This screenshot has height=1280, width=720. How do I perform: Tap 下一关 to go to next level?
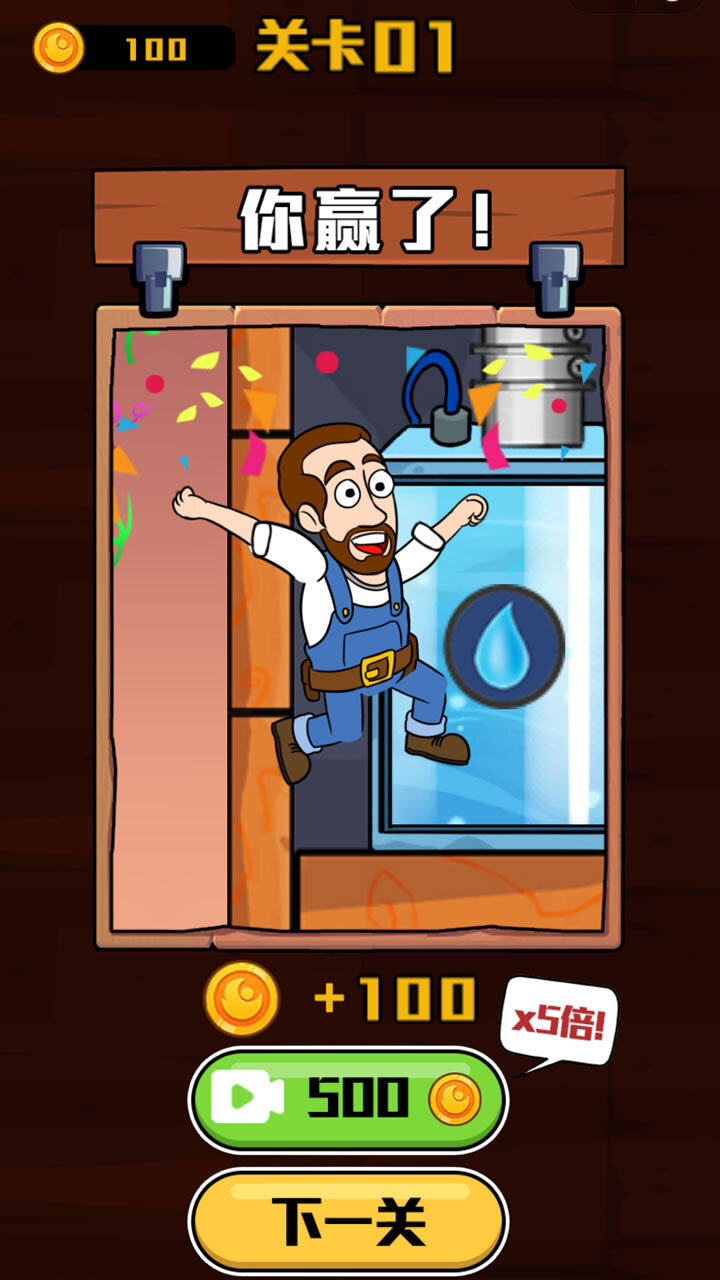348,1222
